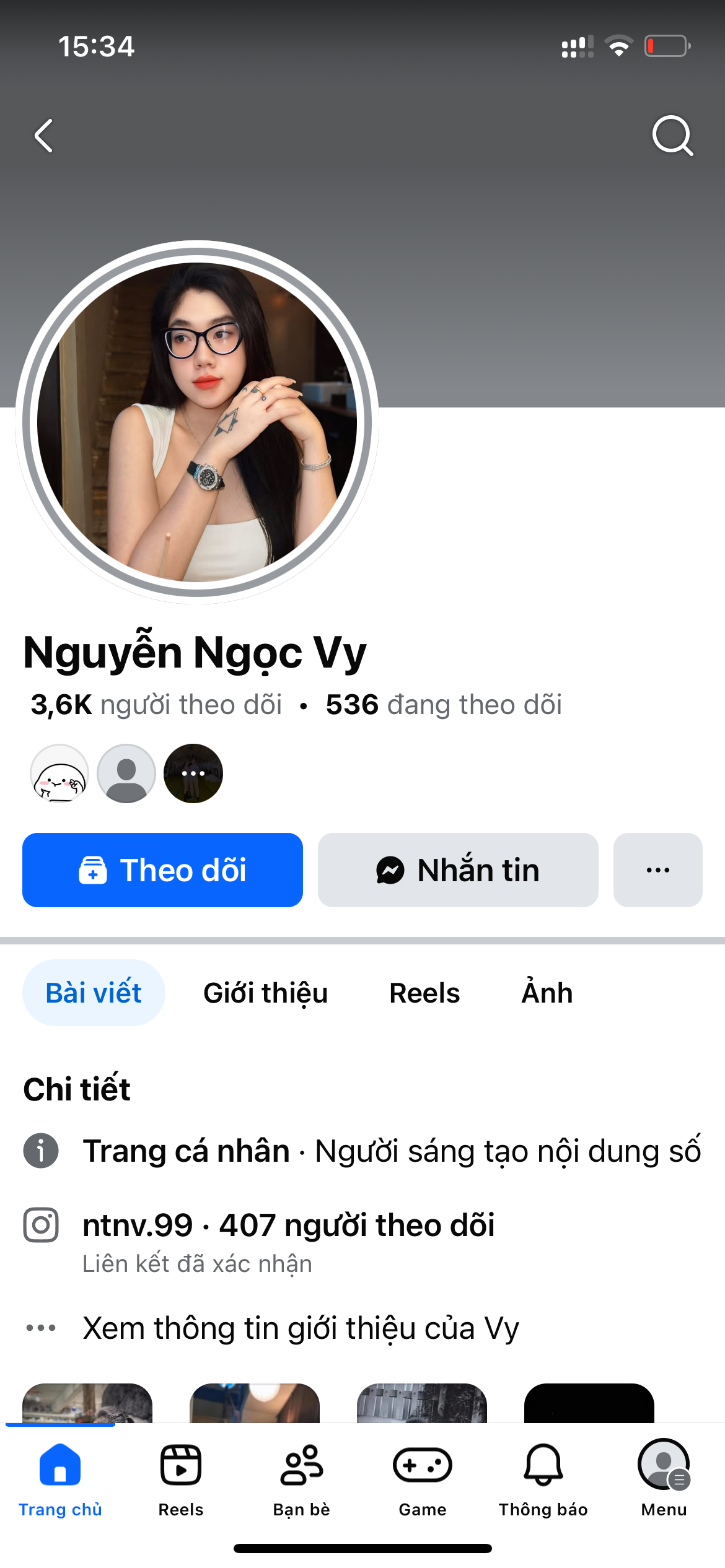Switch to the profile Reels tab

(424, 993)
